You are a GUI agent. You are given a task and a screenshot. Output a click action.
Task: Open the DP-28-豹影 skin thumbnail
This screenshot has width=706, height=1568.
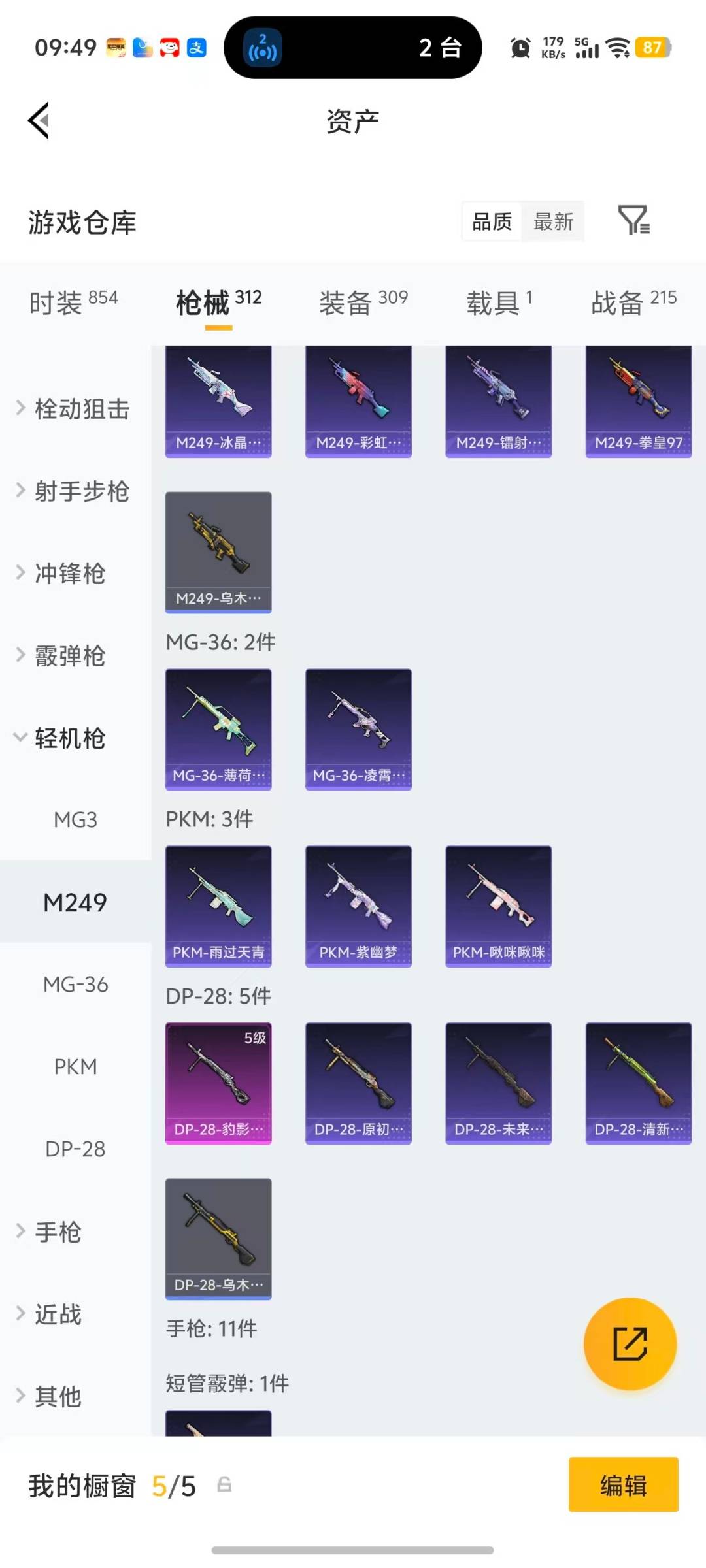pyautogui.click(x=218, y=1081)
